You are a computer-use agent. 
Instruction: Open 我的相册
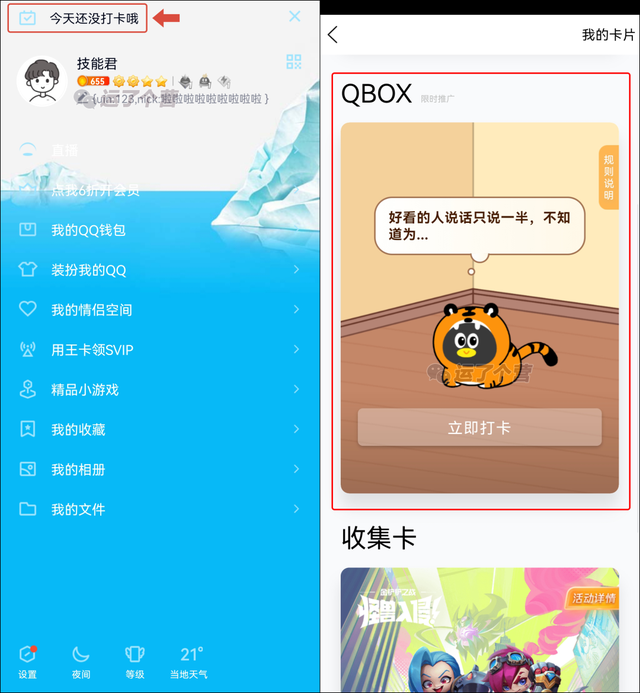[x=78, y=470]
